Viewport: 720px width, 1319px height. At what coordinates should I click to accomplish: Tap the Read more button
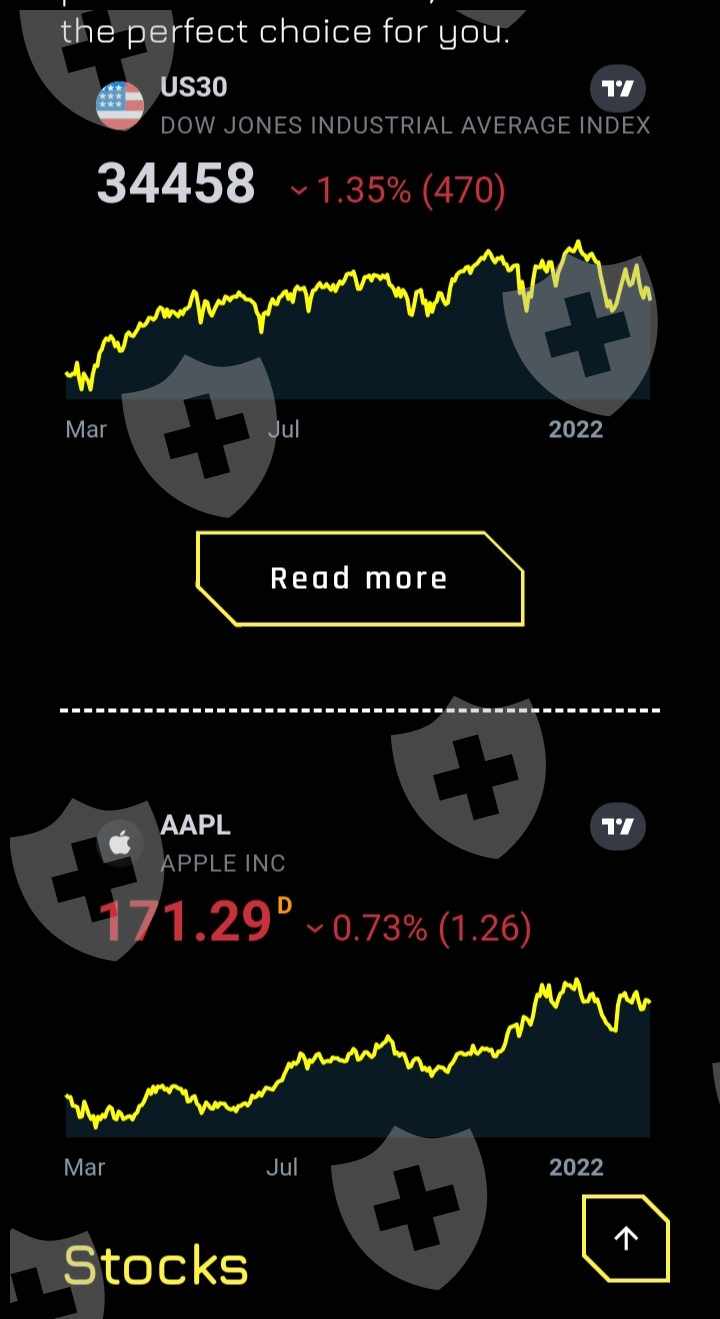click(360, 578)
